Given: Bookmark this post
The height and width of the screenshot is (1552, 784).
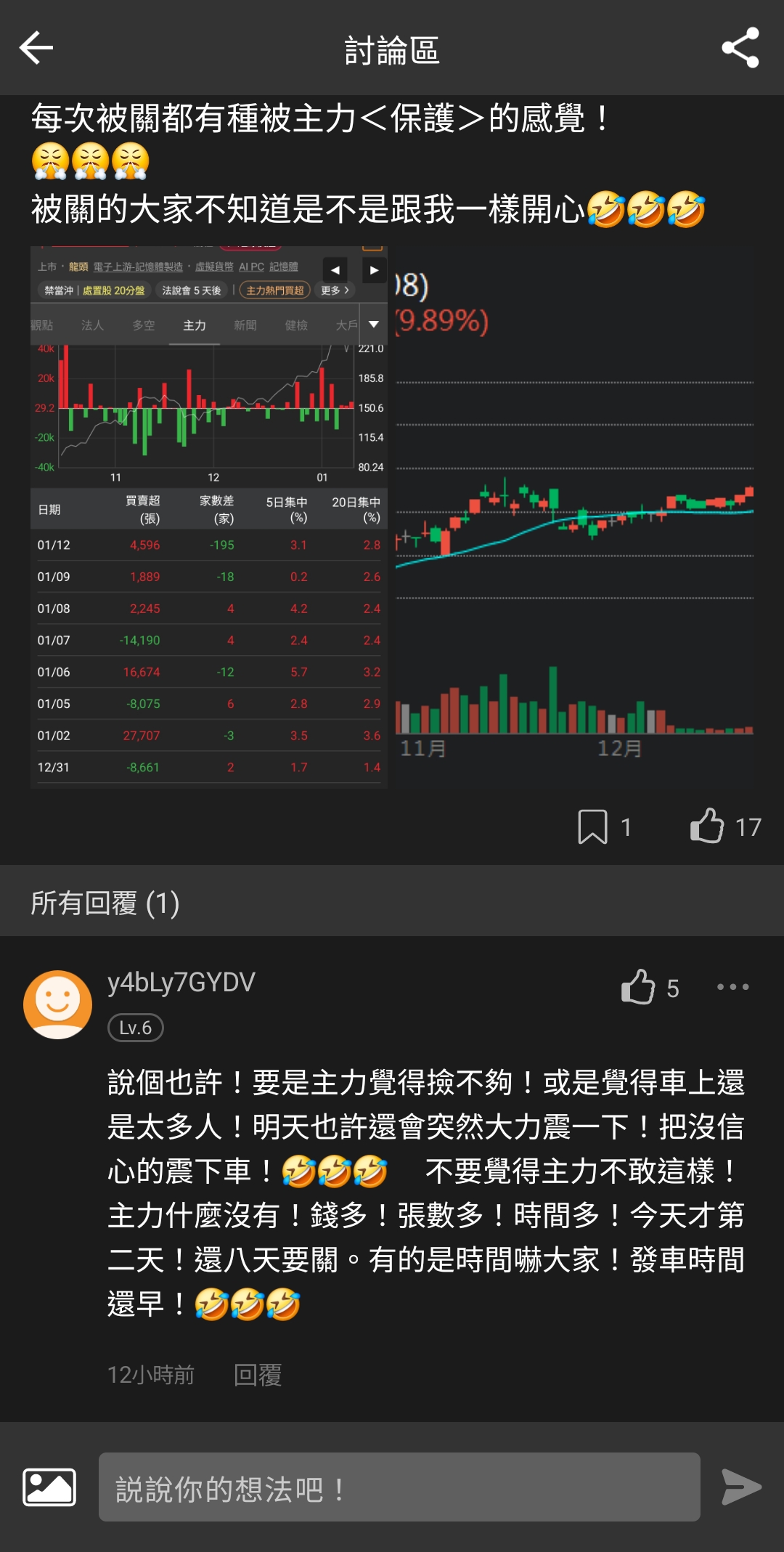Looking at the screenshot, I should point(592,826).
